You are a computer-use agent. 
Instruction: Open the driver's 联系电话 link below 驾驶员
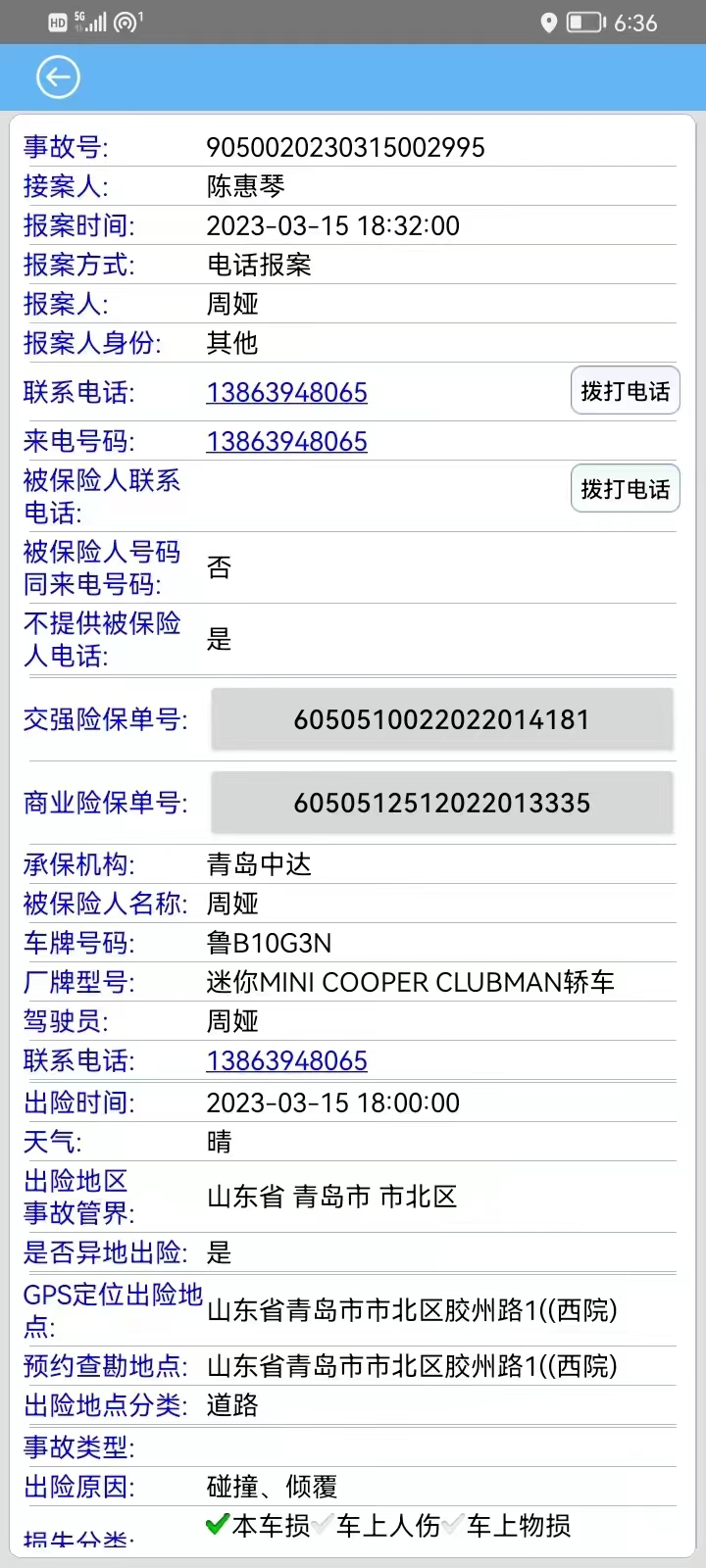coord(286,1061)
